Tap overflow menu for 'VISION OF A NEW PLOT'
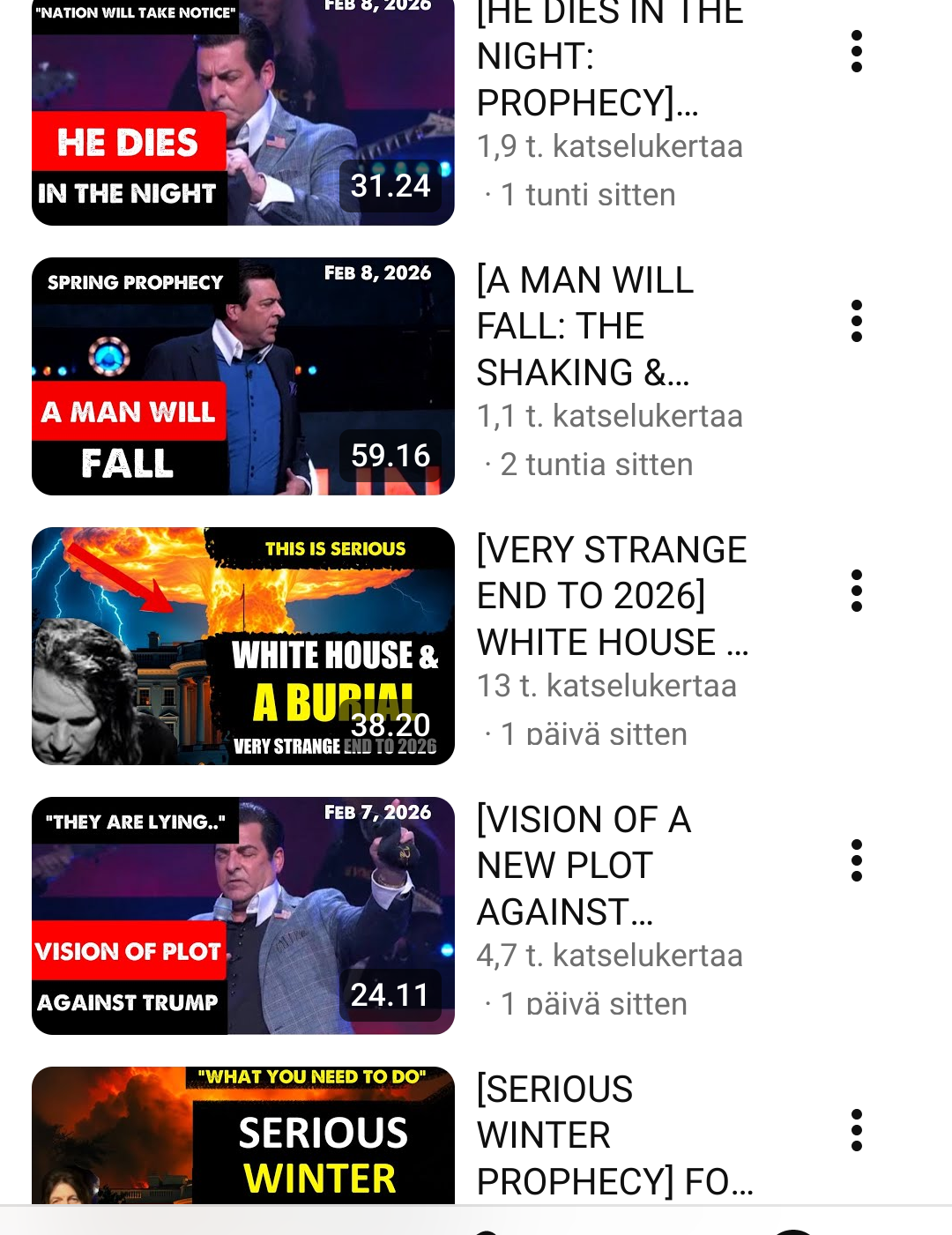 coord(856,860)
